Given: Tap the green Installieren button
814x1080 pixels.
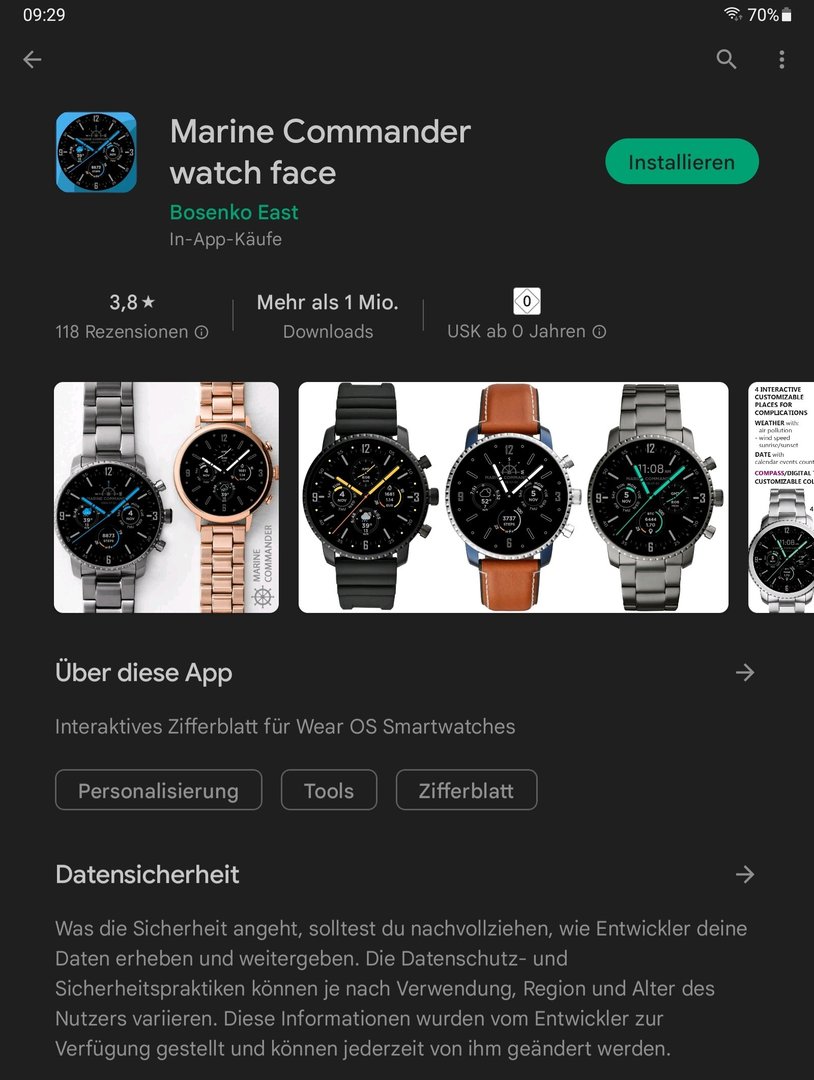Looking at the screenshot, I should coord(682,162).
